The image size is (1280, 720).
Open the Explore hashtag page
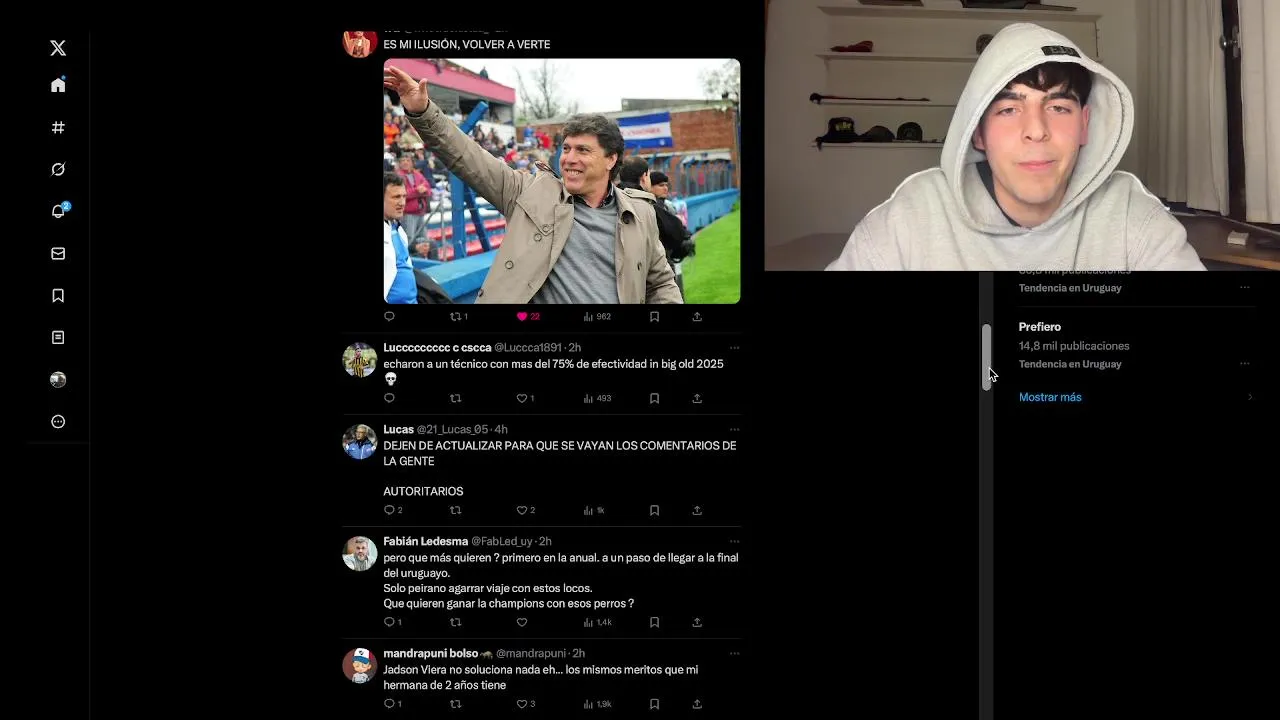click(58, 128)
